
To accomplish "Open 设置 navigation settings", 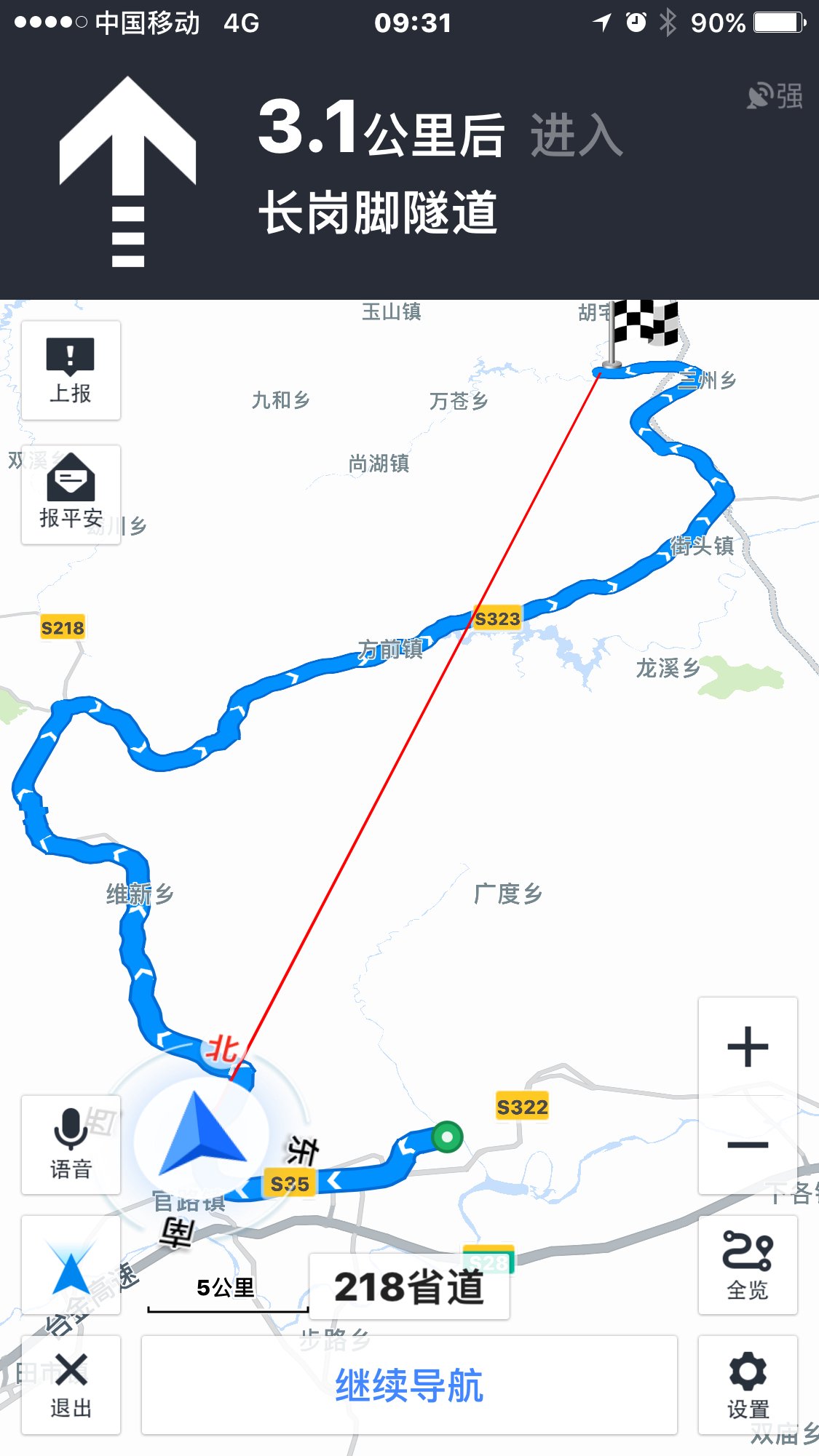I will (748, 1385).
